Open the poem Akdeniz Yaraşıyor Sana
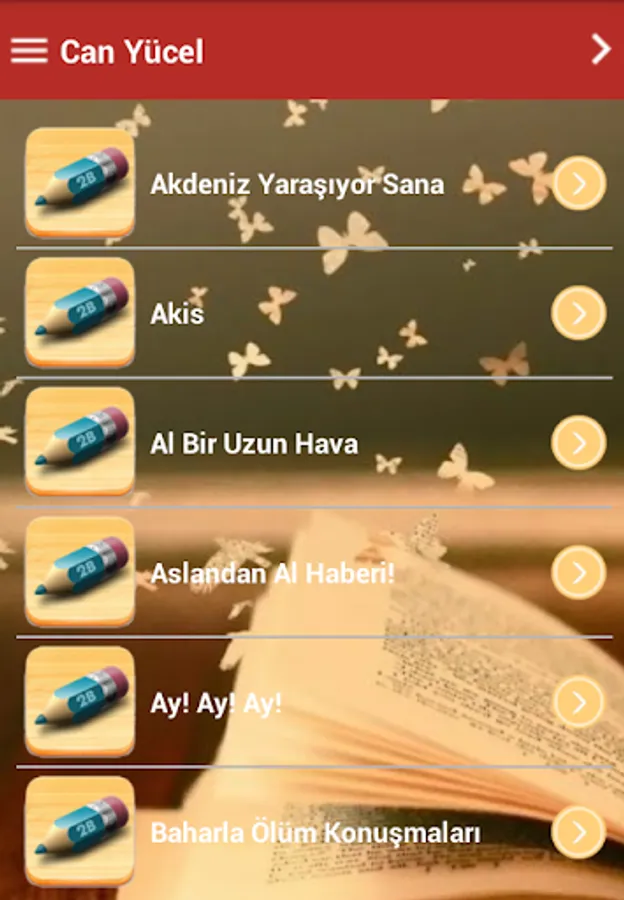The image size is (624, 900). [x=314, y=184]
